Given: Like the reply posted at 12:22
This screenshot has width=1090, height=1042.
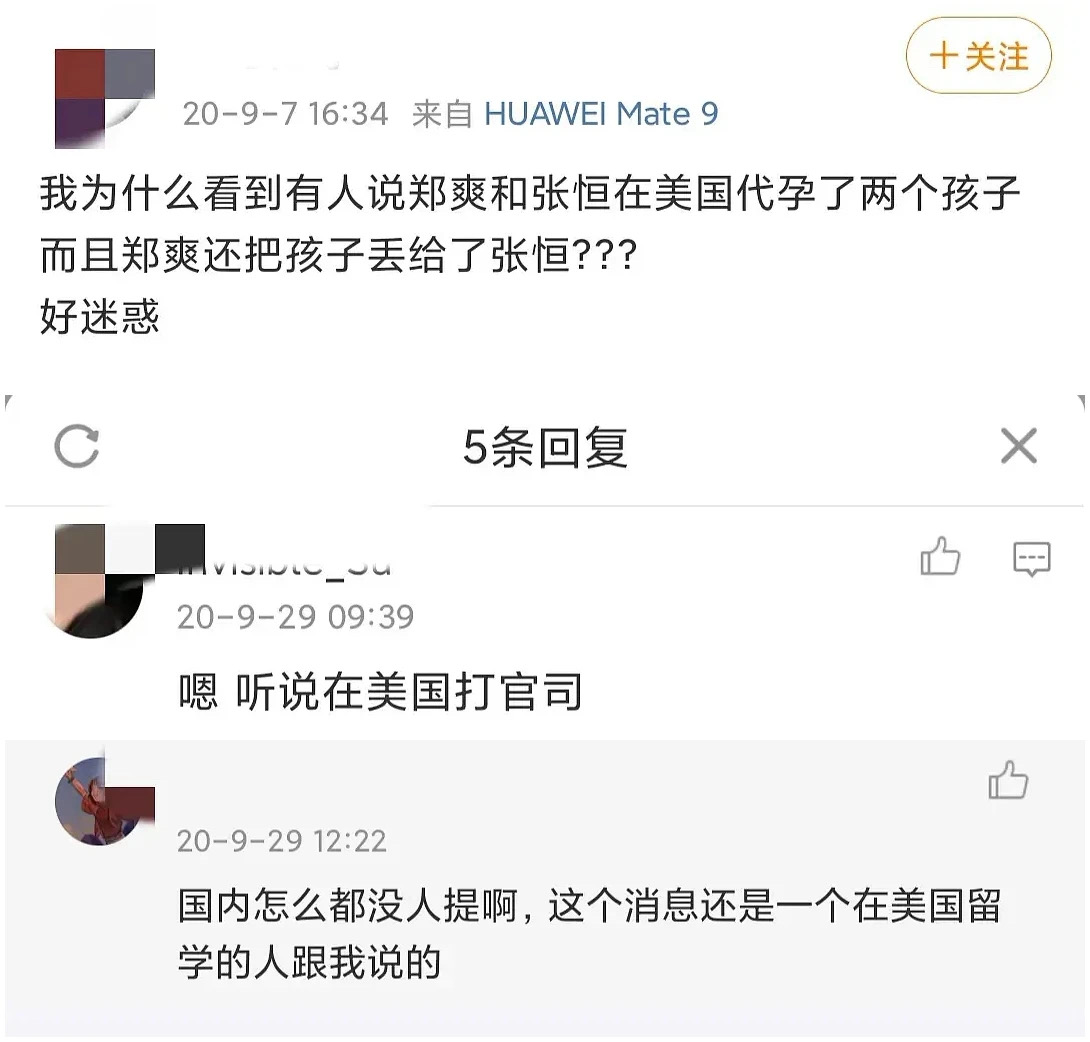Looking at the screenshot, I should click(1008, 781).
